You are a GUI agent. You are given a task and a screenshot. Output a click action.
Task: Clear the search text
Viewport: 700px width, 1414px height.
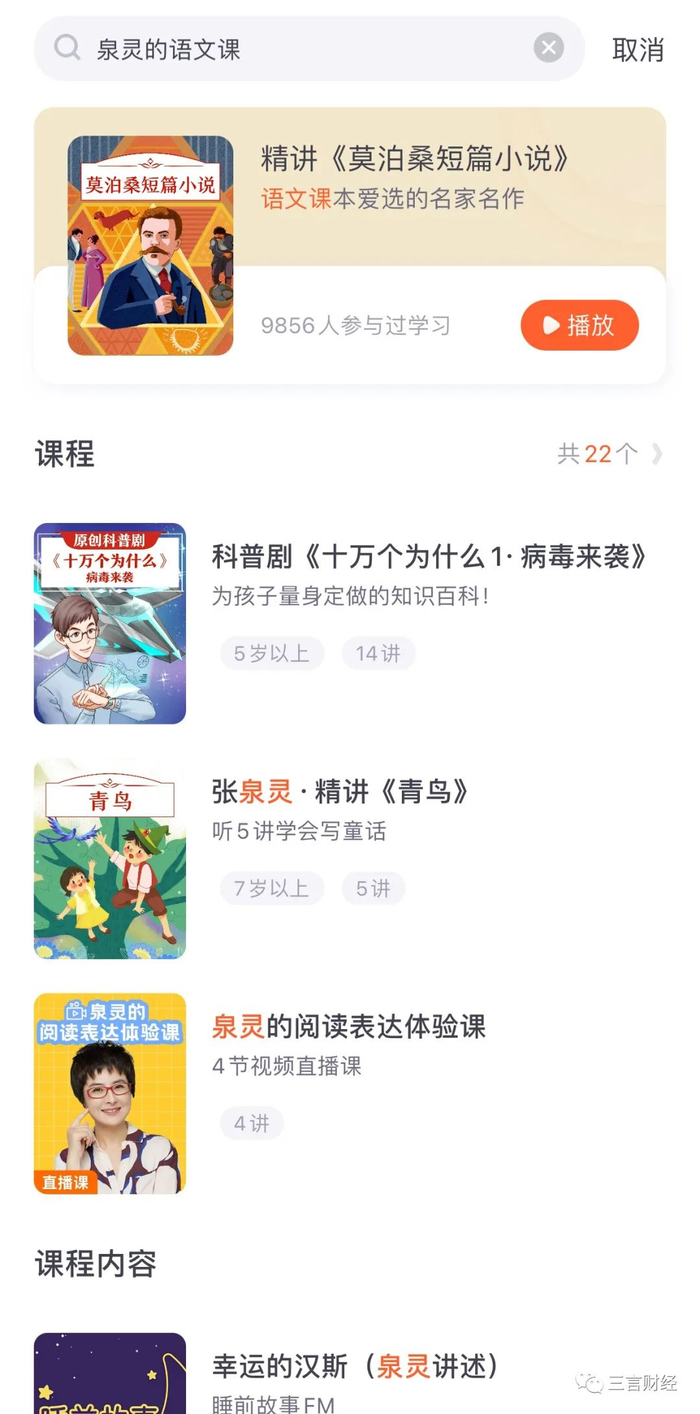coord(548,48)
